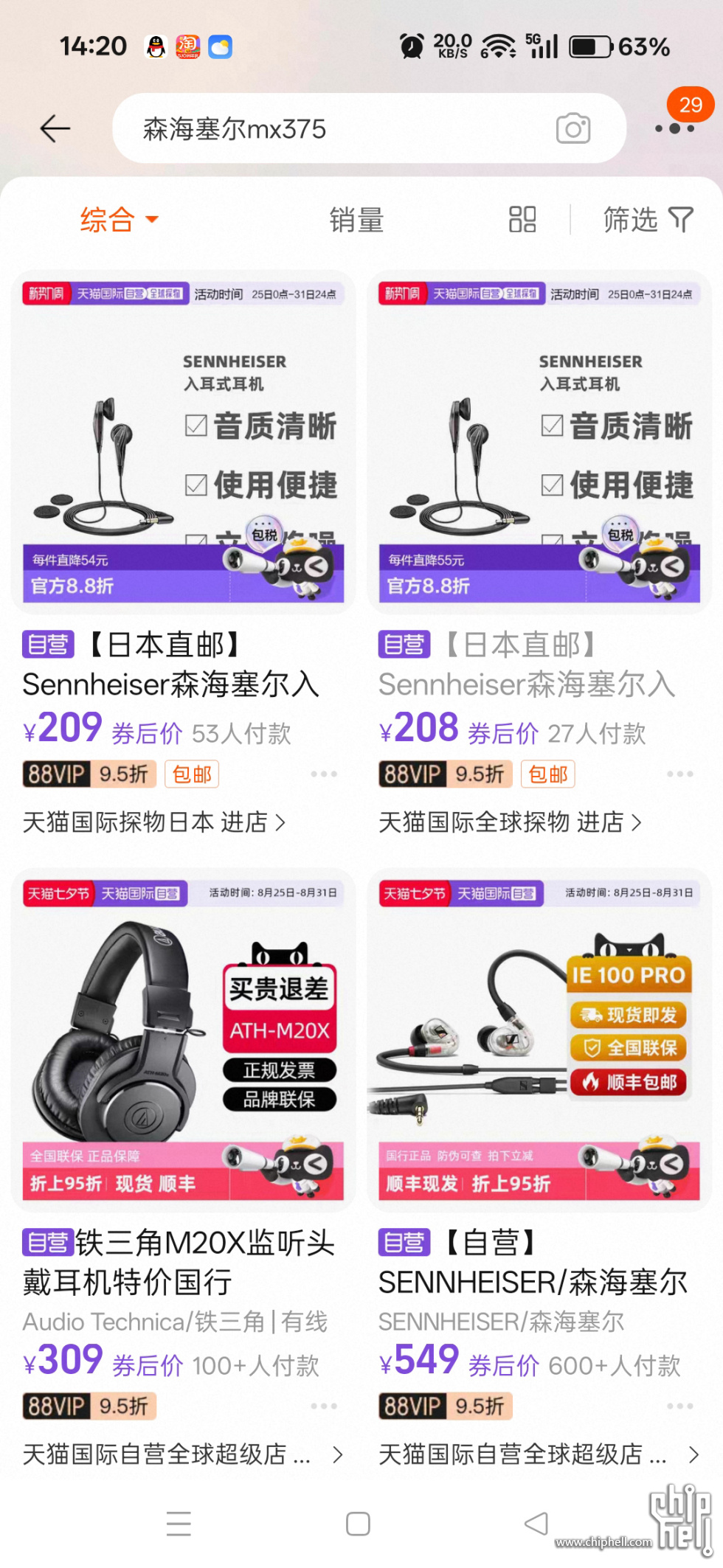Image resolution: width=723 pixels, height=1568 pixels.
Task: Go back using the arrow icon
Action: click(55, 129)
